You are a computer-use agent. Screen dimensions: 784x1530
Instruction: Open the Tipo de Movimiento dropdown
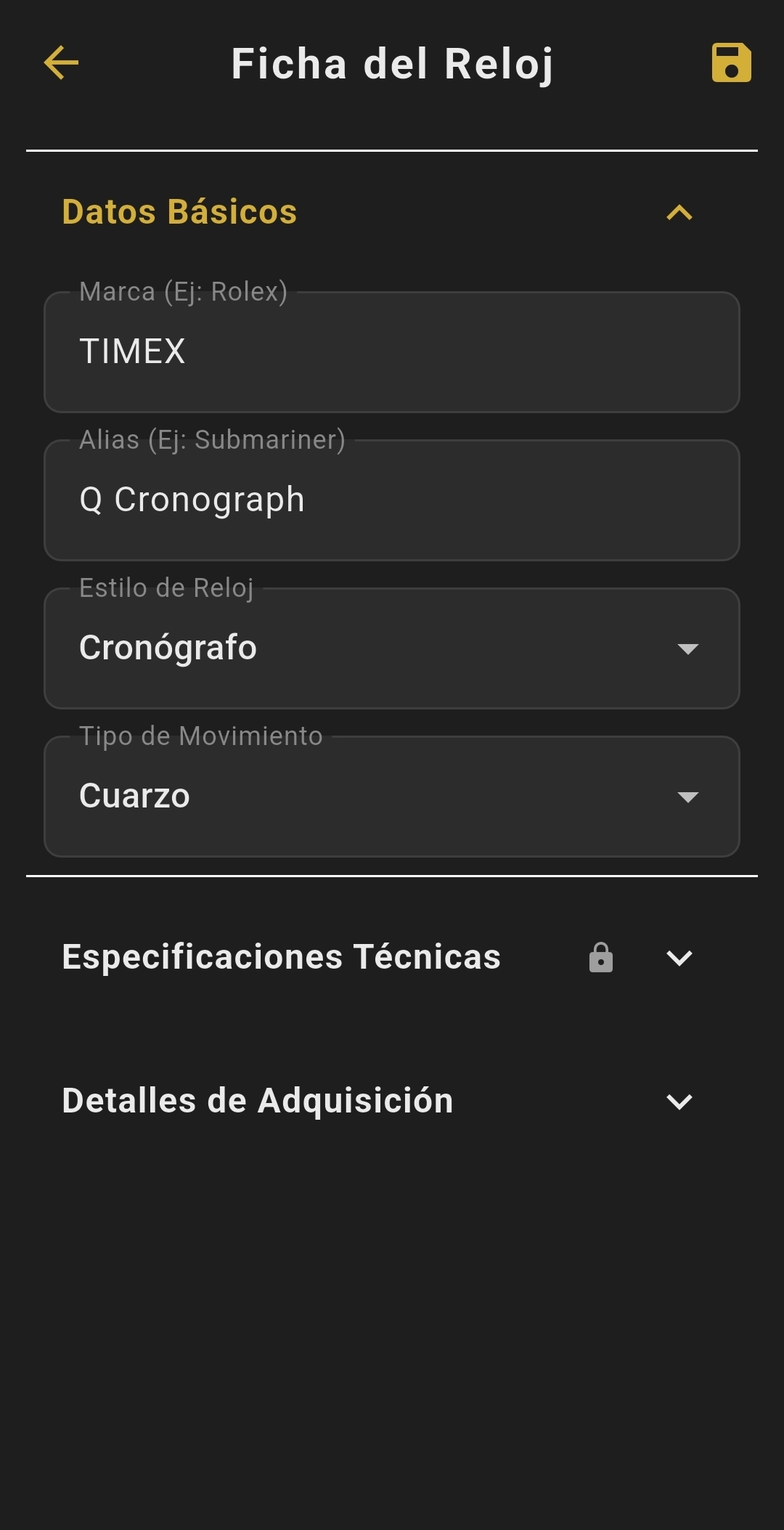coord(392,797)
